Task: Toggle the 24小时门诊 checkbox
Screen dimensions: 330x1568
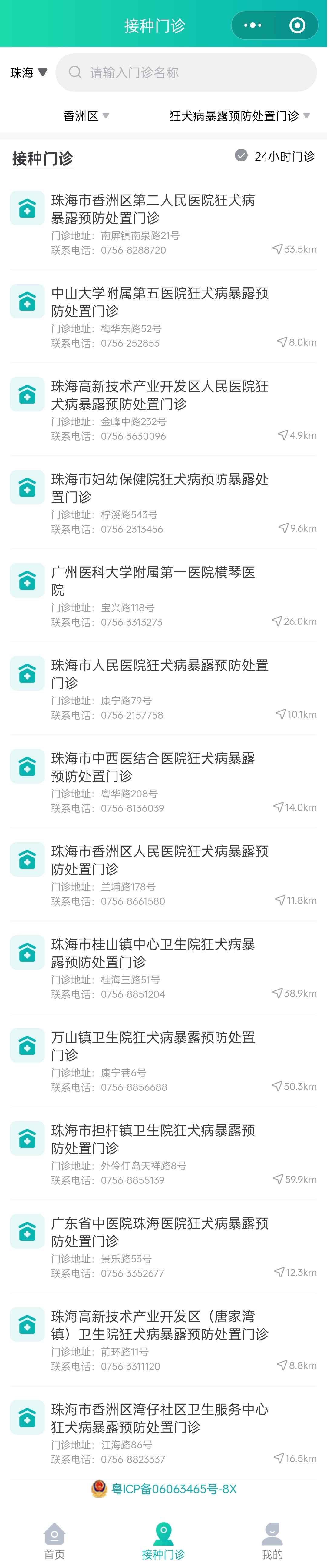Action: coord(243,156)
